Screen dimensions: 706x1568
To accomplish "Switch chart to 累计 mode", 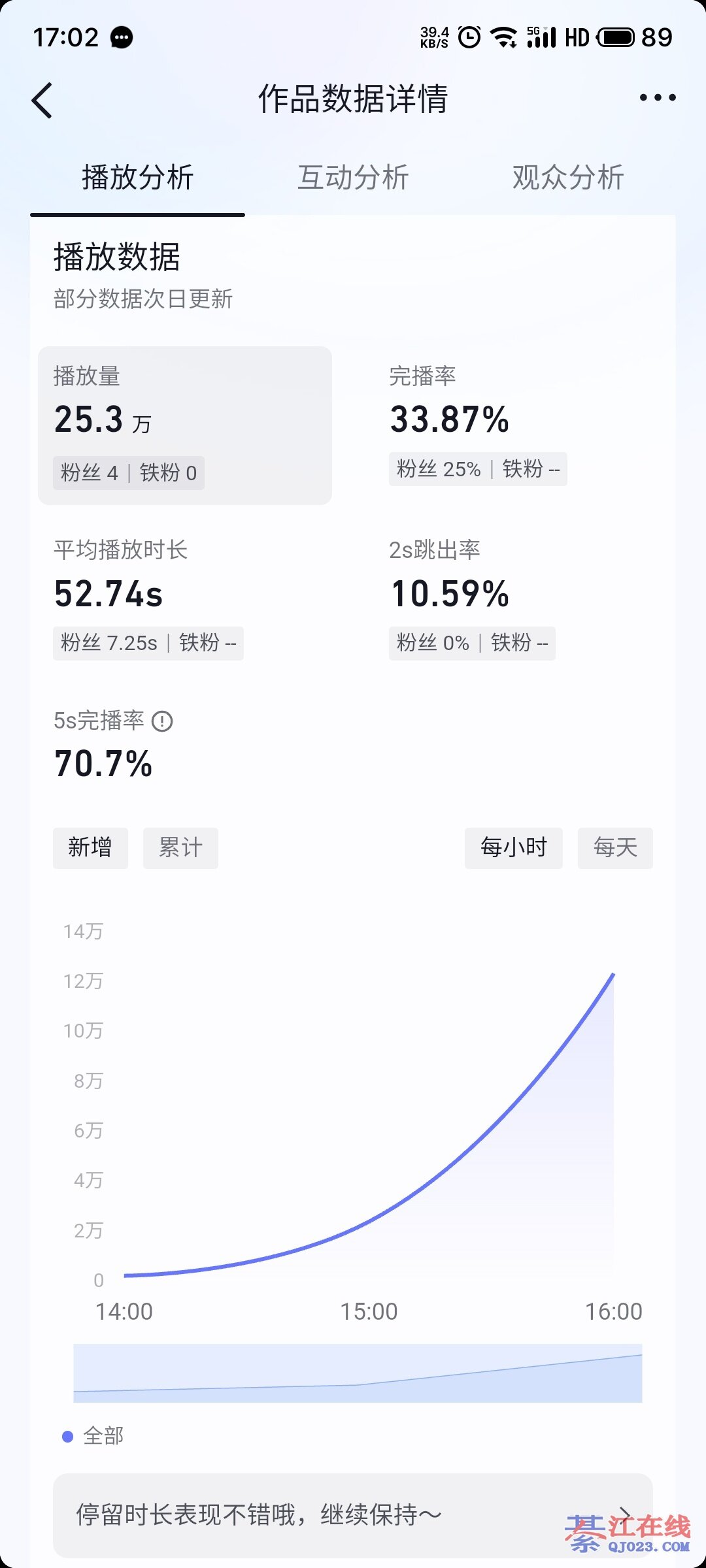I will (180, 848).
